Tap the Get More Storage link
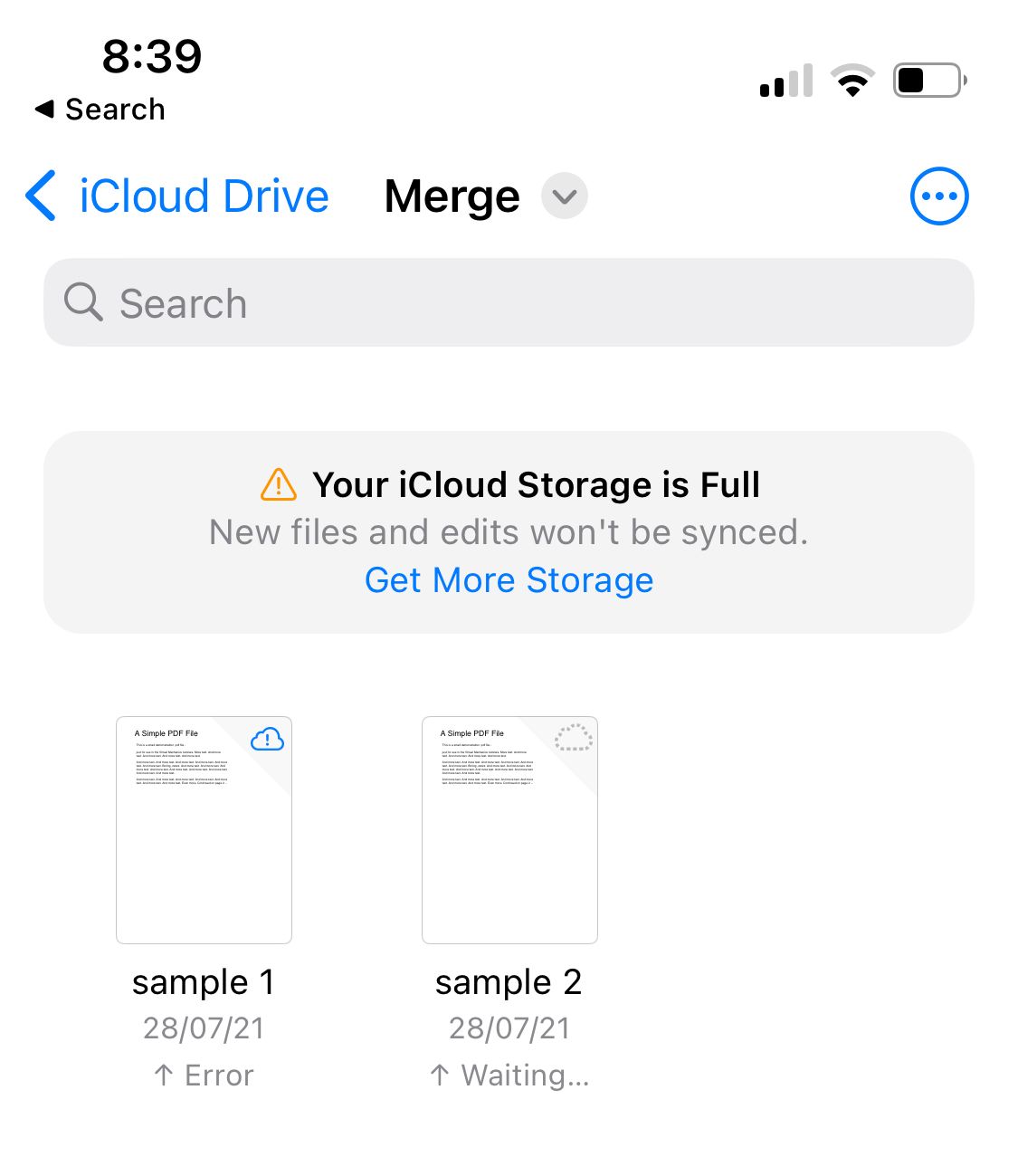The height and width of the screenshot is (1176, 1018). pos(509,579)
